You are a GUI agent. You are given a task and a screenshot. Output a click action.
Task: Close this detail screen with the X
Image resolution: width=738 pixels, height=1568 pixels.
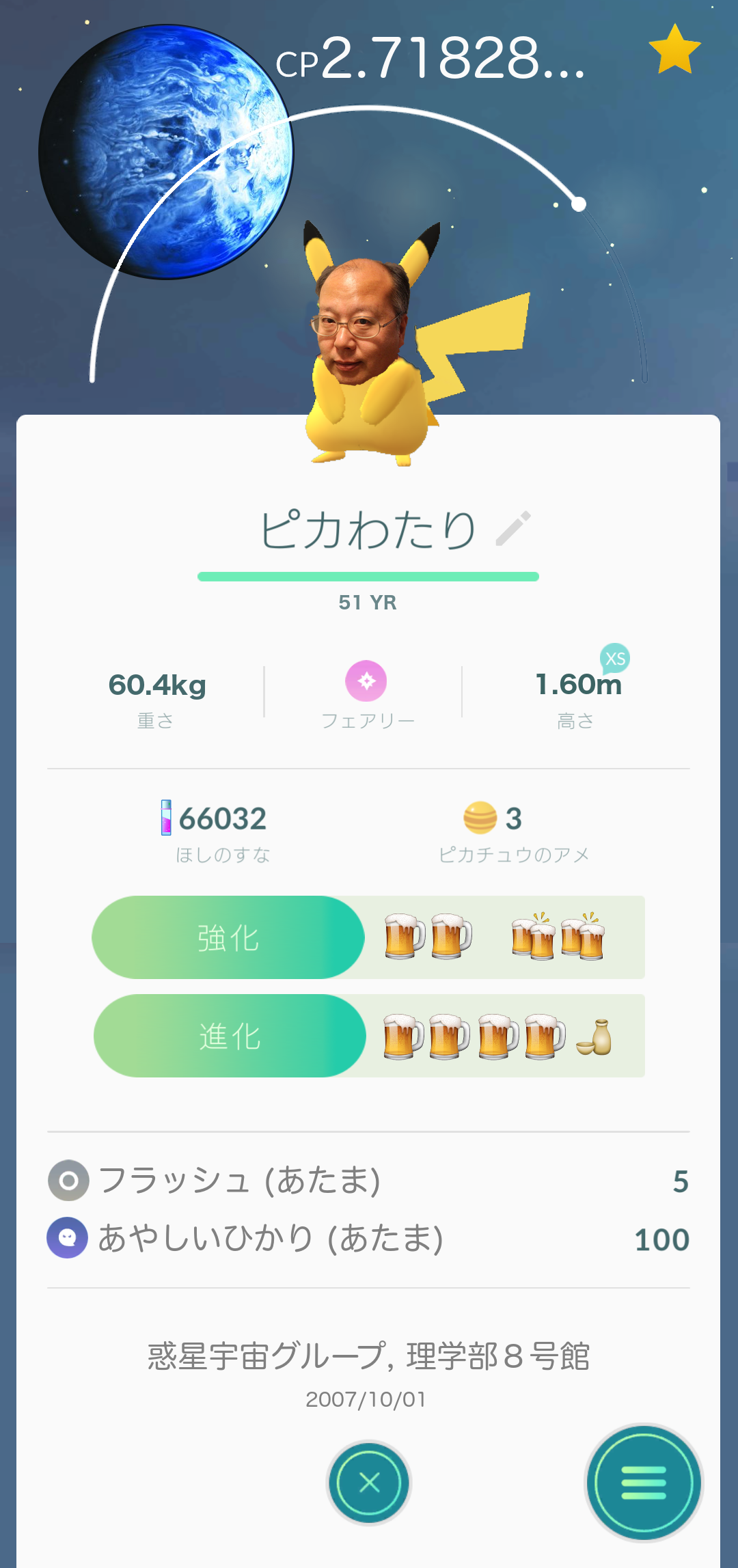tap(369, 1482)
